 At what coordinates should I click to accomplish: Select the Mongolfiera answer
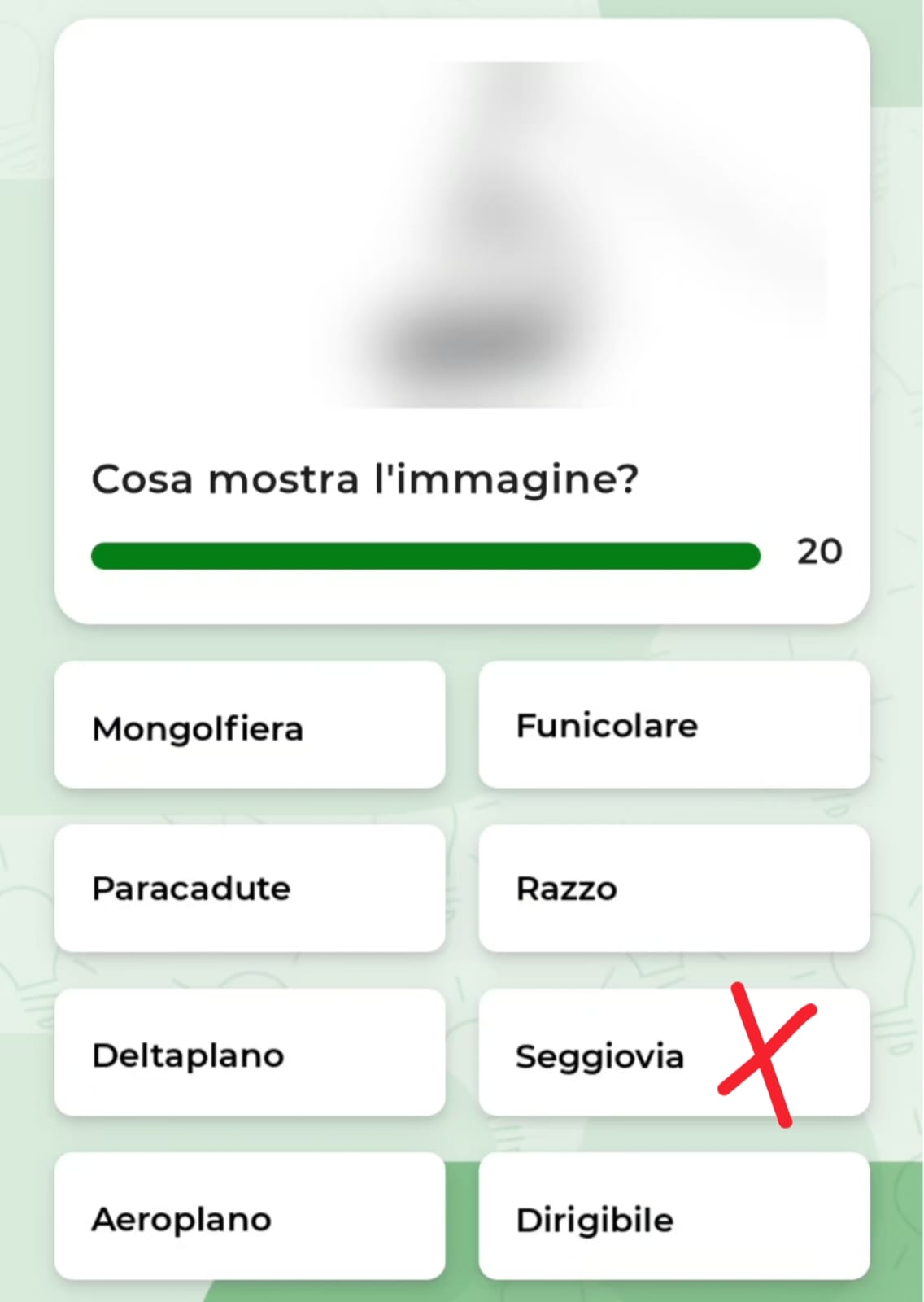(249, 726)
